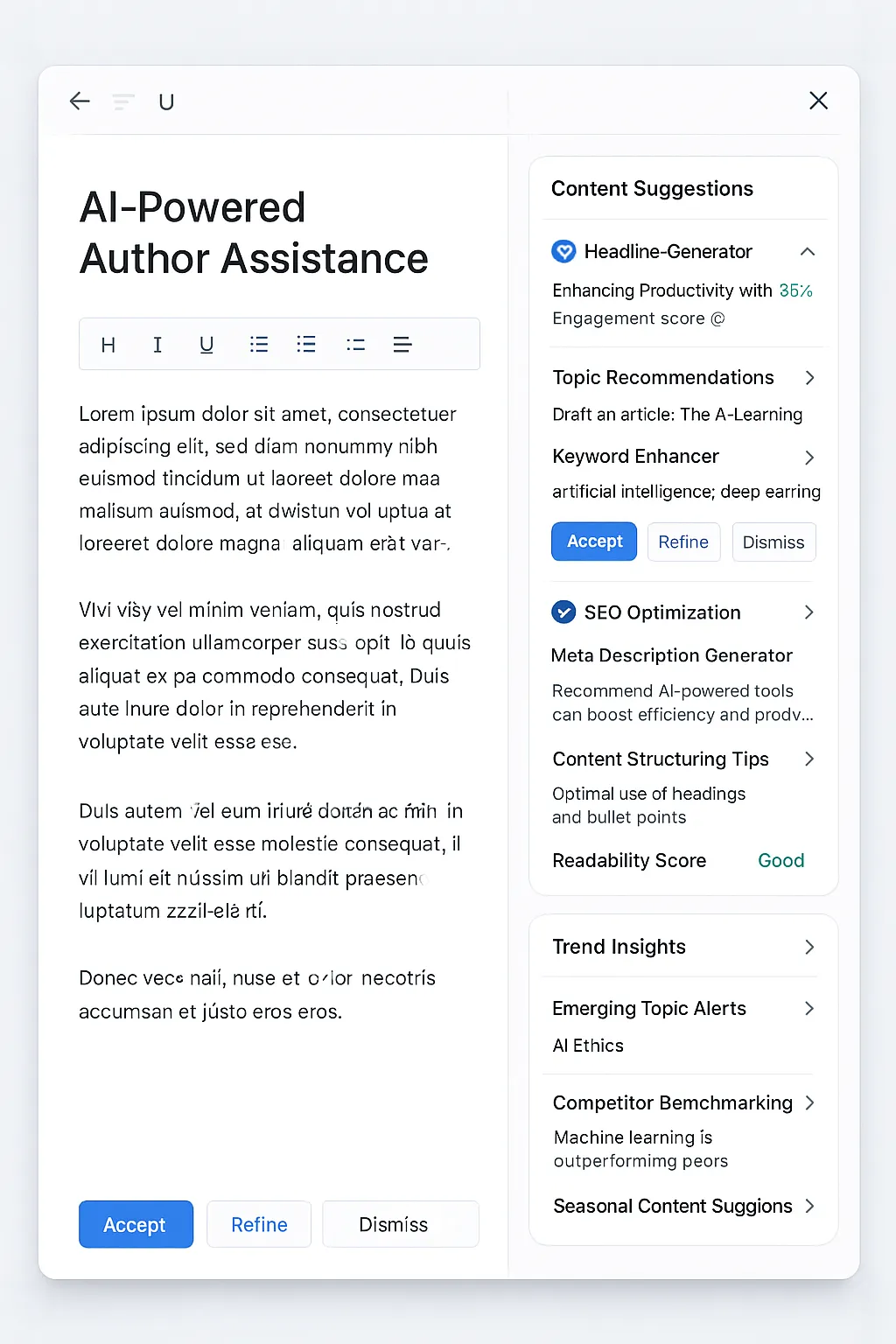The image size is (896, 1344).
Task: Collapse the Headline-Generator section
Action: [x=807, y=252]
